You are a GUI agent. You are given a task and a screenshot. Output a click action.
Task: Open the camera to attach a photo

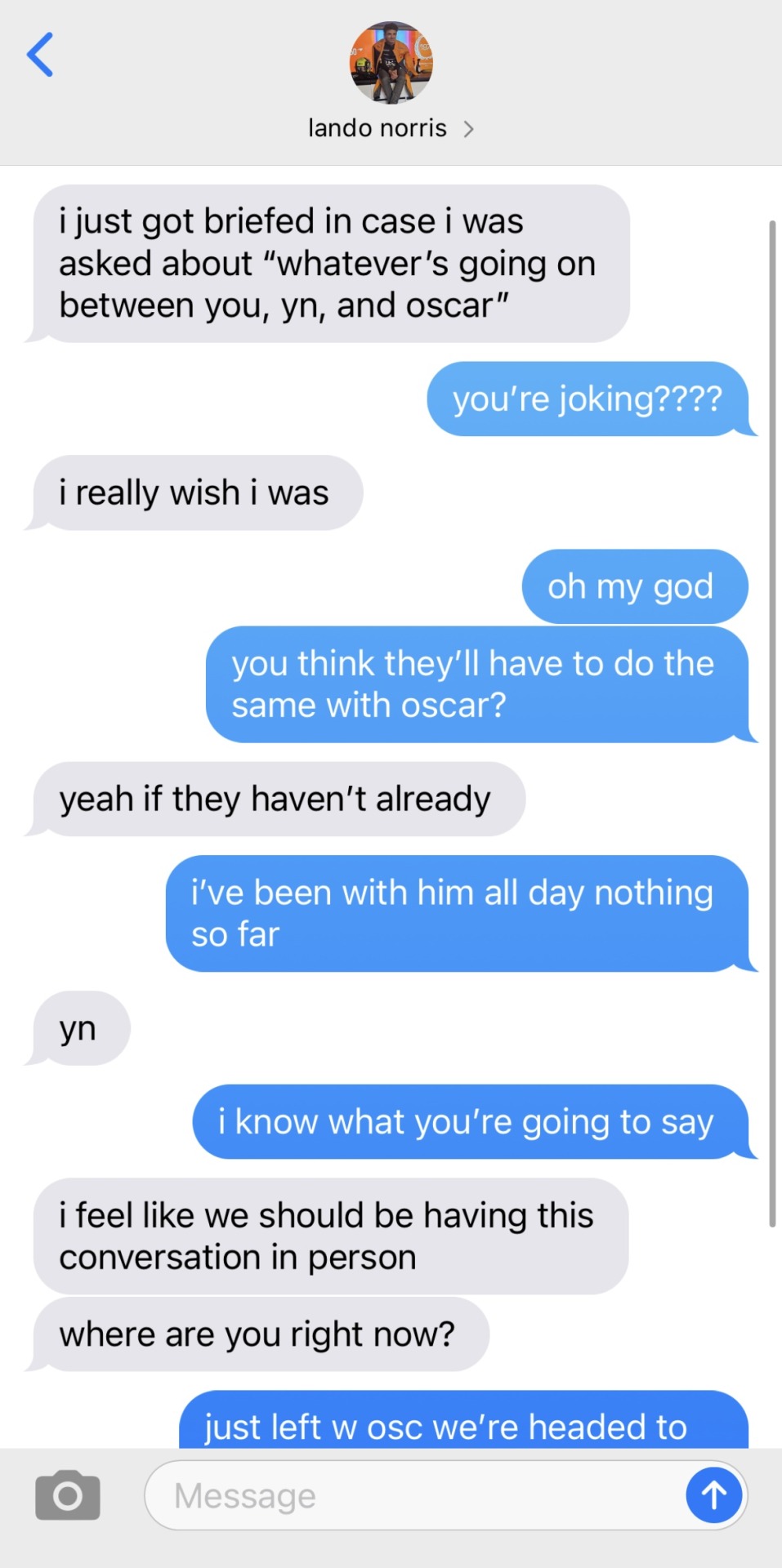click(x=68, y=1495)
